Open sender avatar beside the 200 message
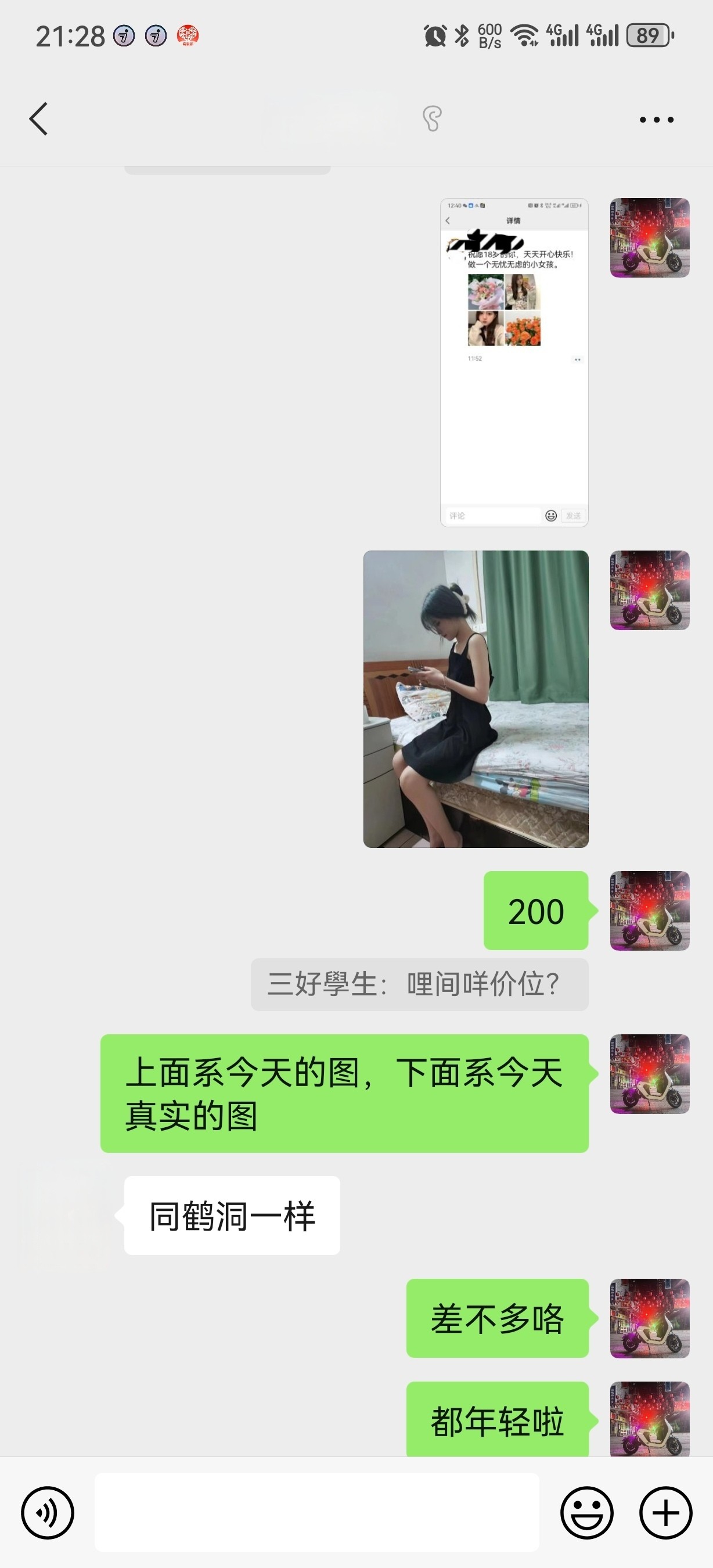 (x=650, y=911)
